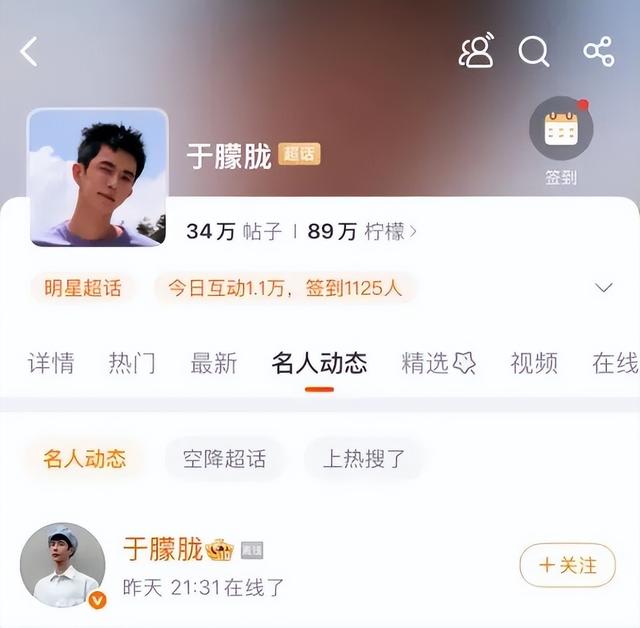Select the 名人动态 top tab

pos(319,363)
